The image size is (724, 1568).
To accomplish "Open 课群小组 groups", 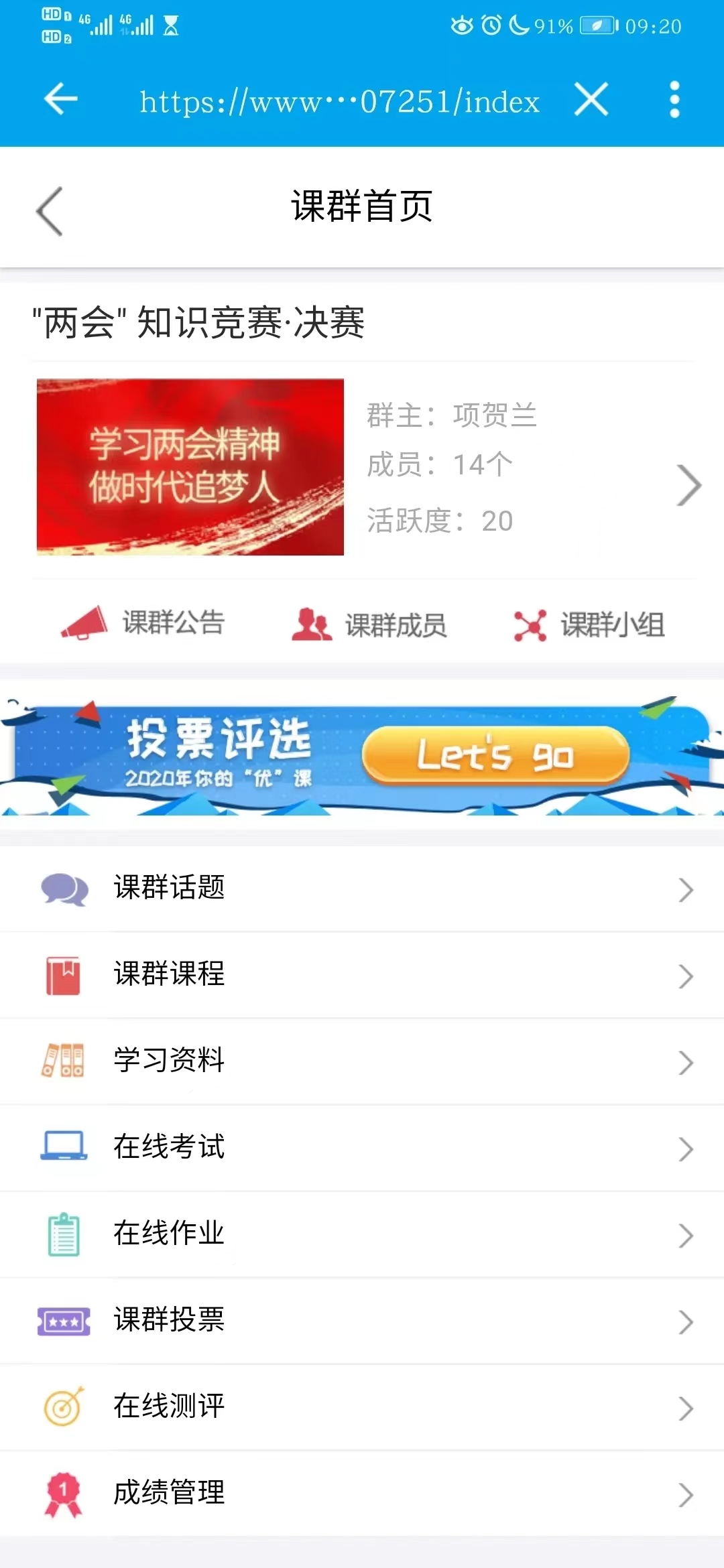I will point(589,625).
